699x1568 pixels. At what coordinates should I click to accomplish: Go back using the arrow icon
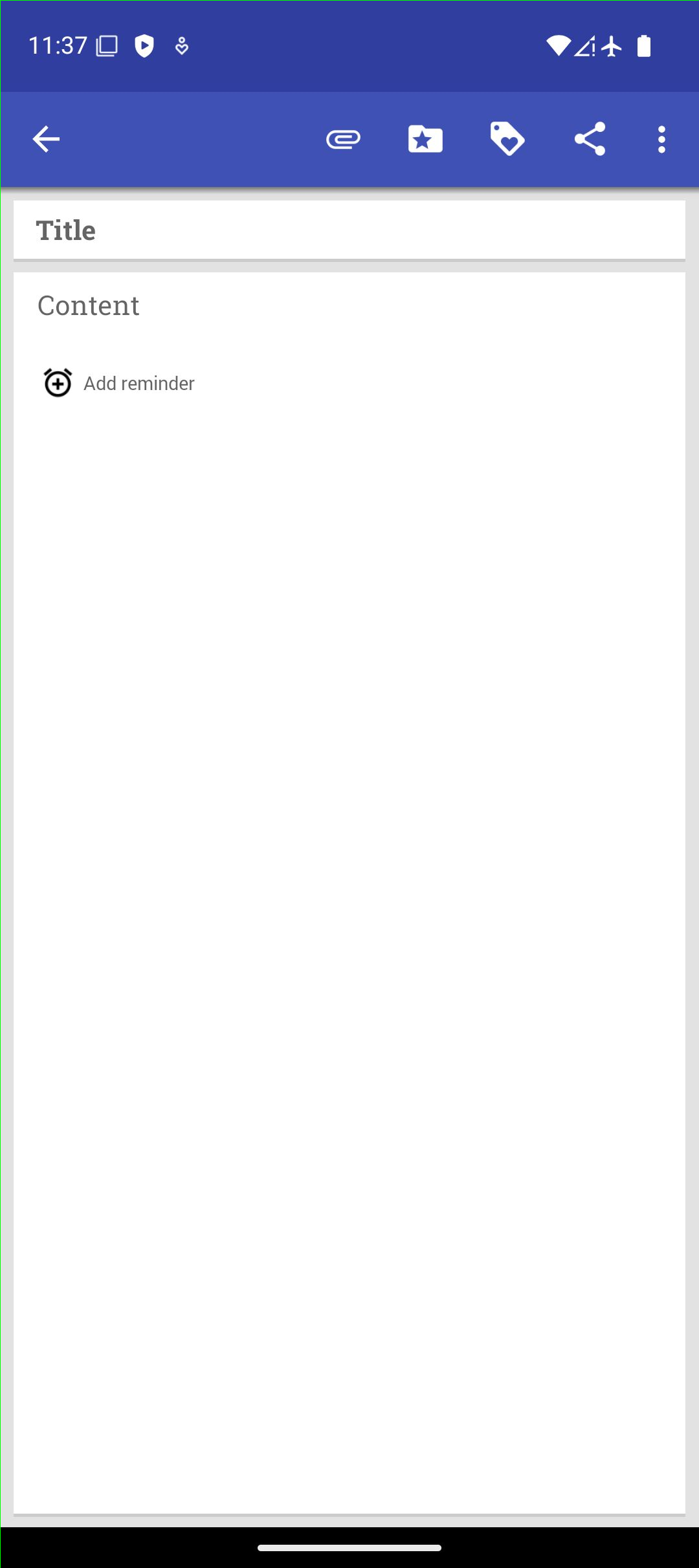[x=46, y=139]
